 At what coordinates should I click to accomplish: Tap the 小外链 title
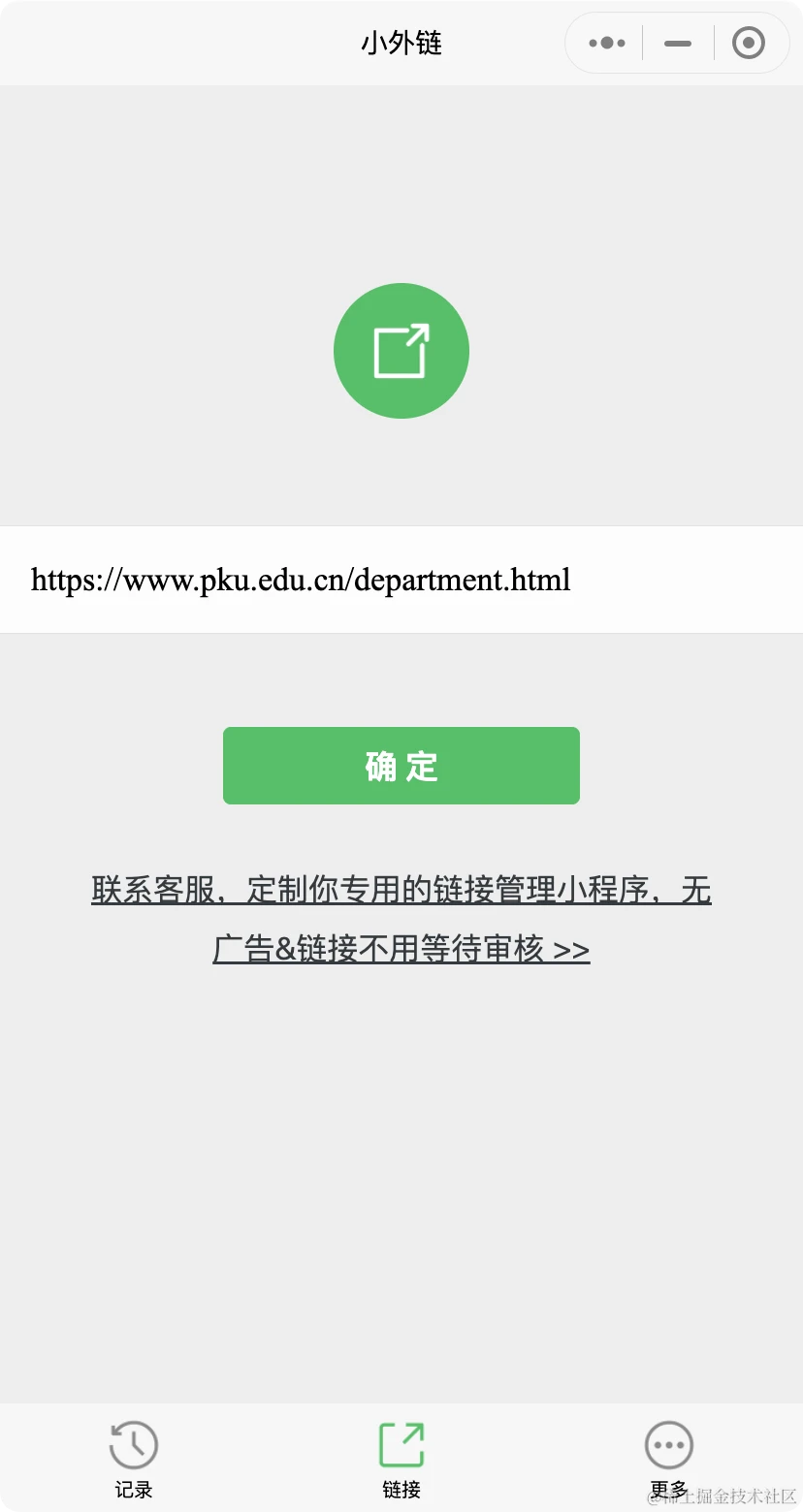(x=401, y=43)
